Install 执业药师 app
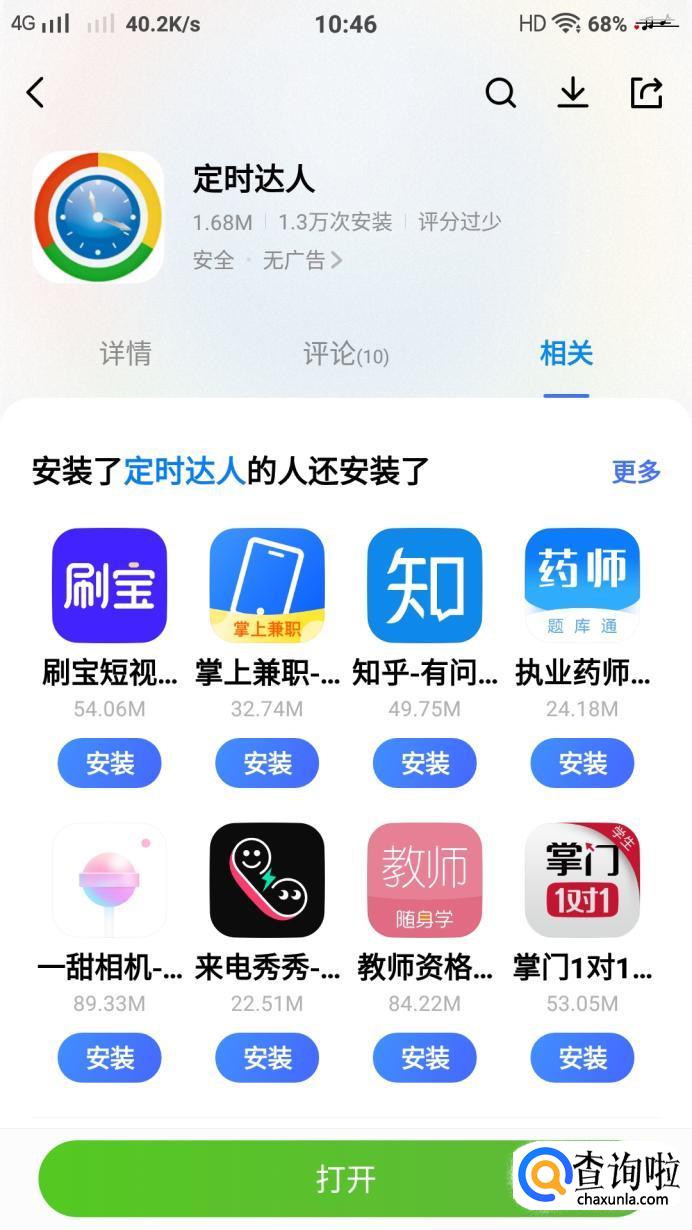 tap(582, 764)
